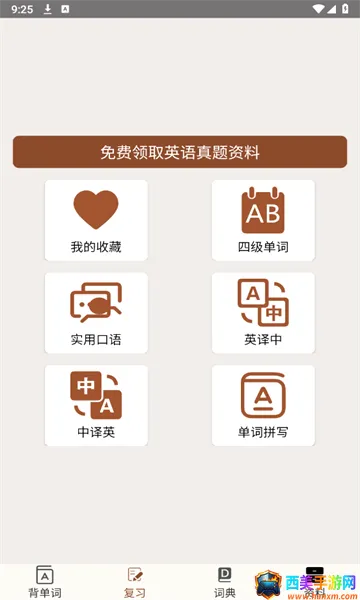This screenshot has height=600, width=360.
Task: Switch to the 资料 tab
Action: (x=314, y=582)
